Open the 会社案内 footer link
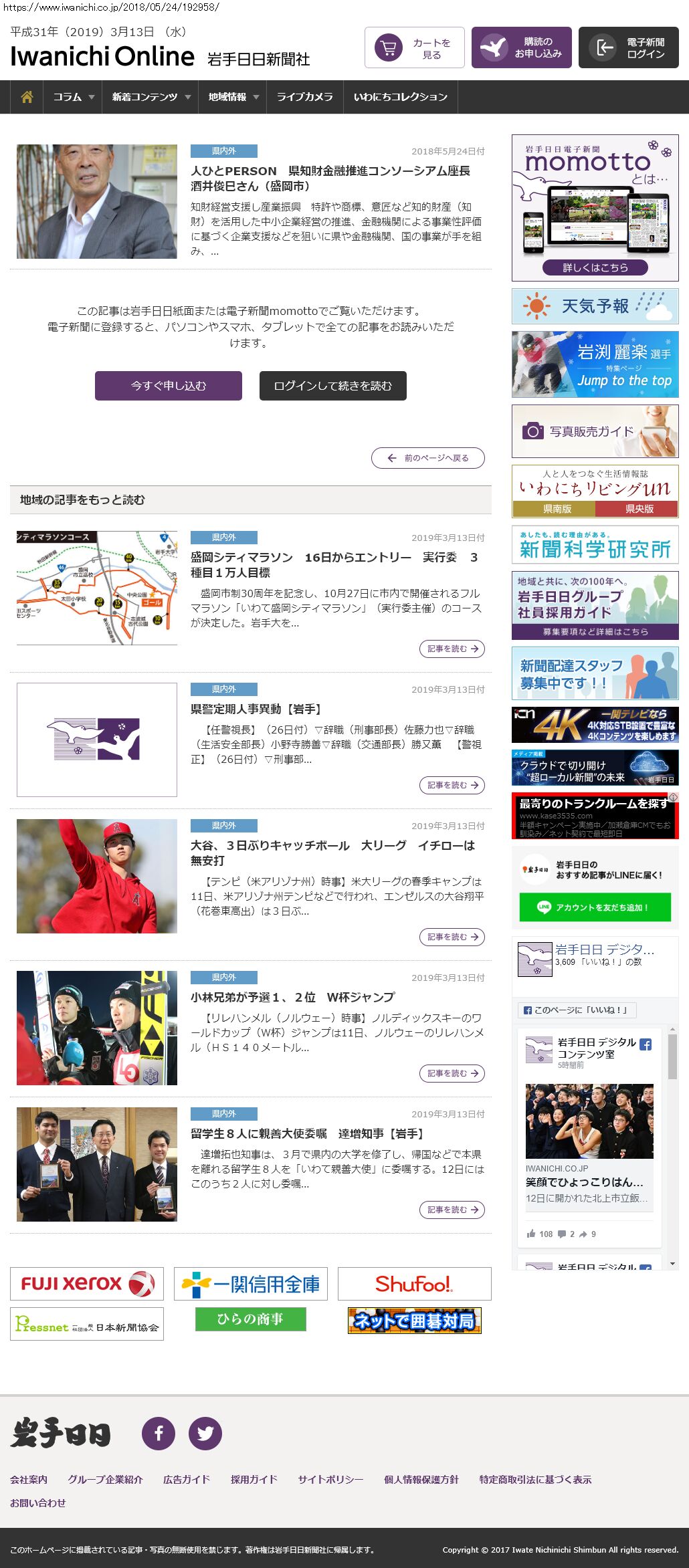The width and height of the screenshot is (689, 1568). [29, 1480]
